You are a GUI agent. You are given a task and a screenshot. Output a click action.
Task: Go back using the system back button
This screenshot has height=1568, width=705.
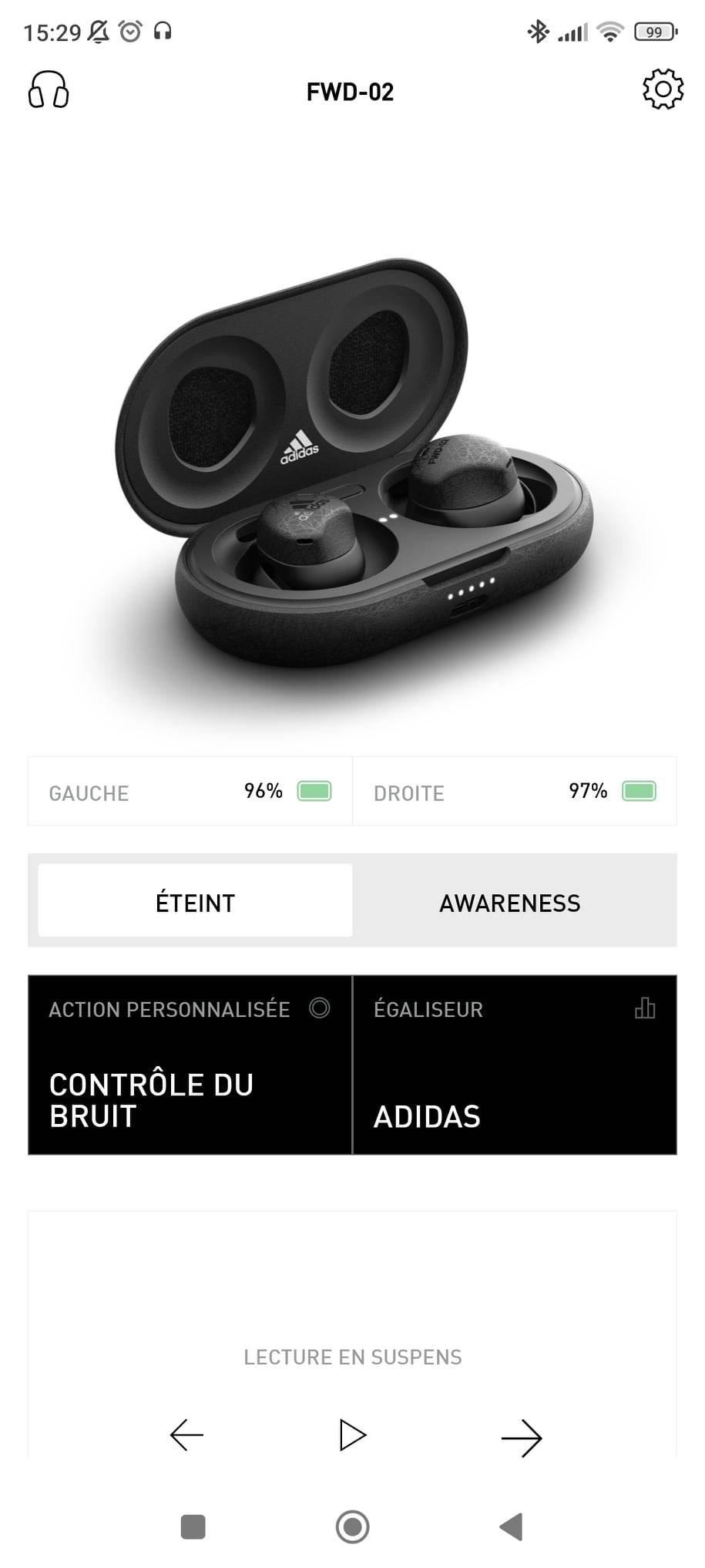(x=511, y=1526)
